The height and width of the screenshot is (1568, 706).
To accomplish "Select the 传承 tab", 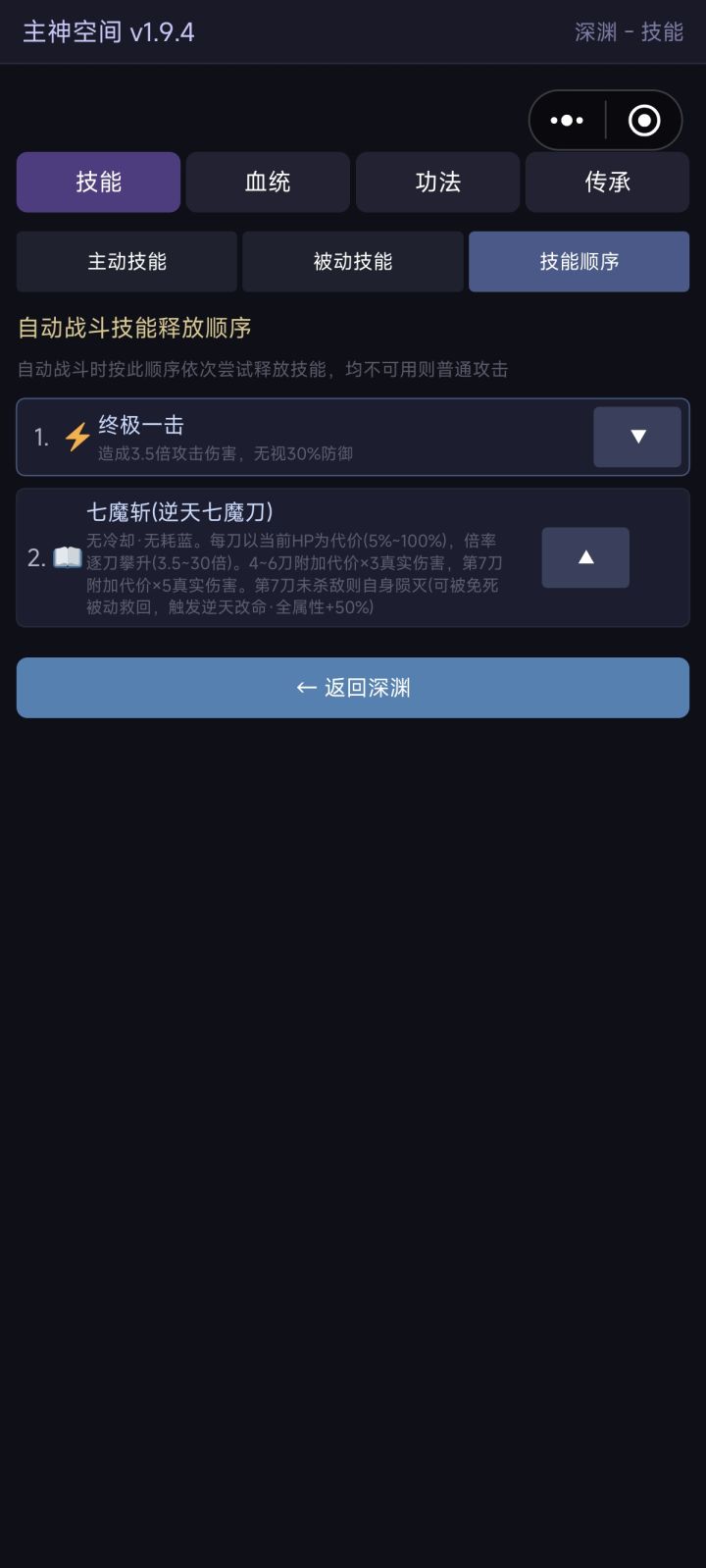I will (608, 182).
